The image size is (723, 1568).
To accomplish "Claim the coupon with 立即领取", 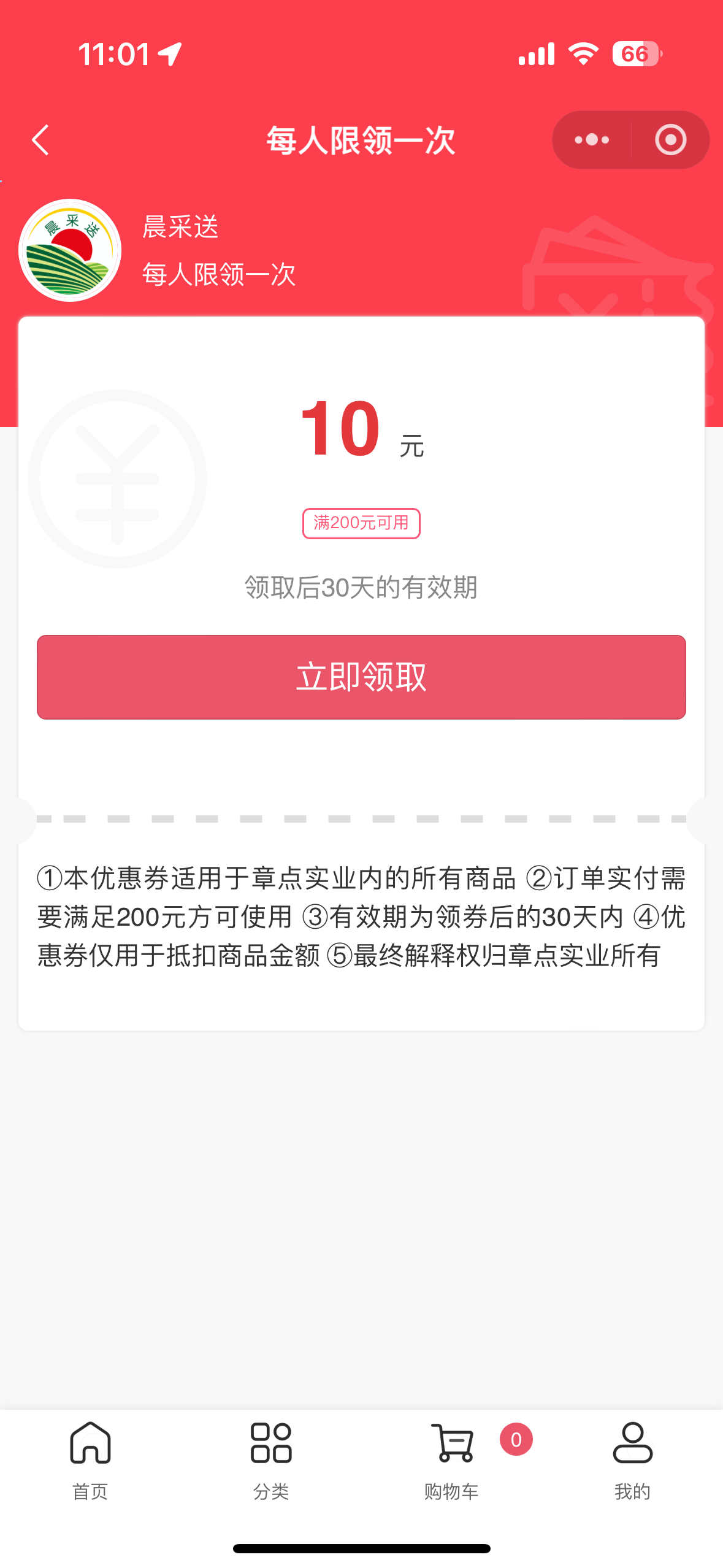I will 361,677.
